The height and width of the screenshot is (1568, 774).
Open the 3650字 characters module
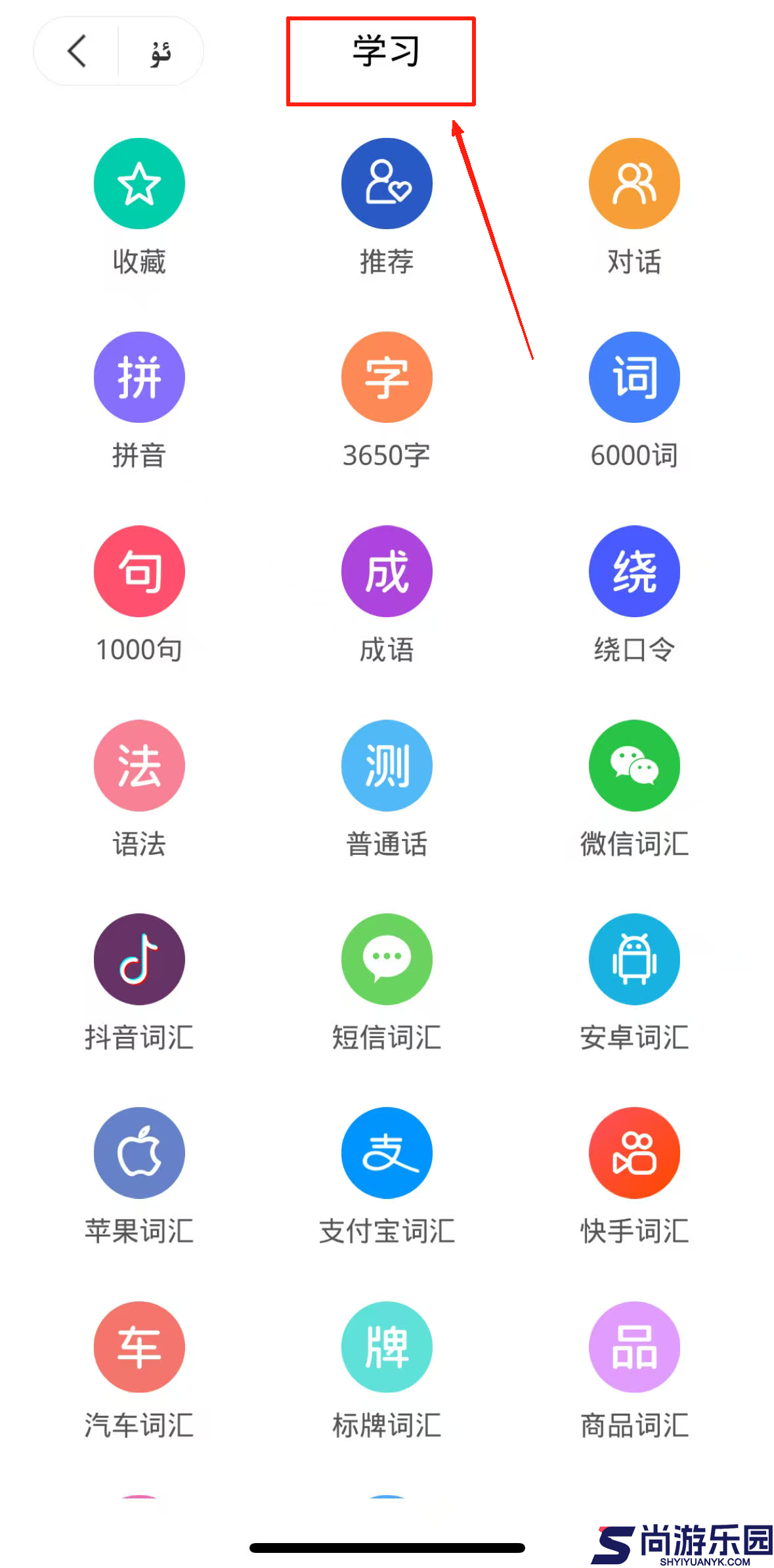point(387,377)
